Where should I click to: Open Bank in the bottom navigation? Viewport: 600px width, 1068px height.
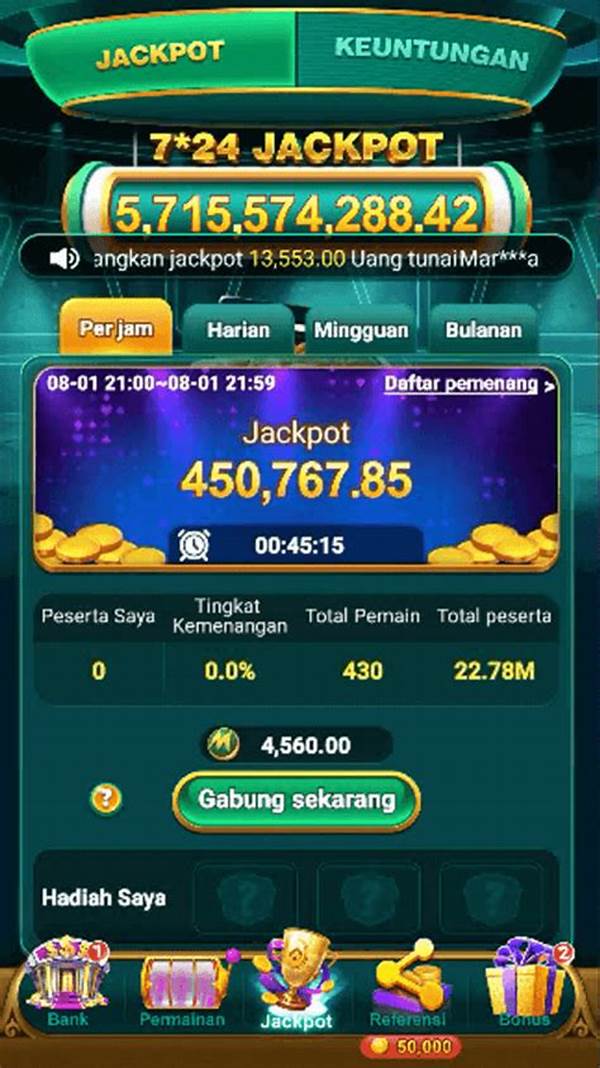[68, 985]
